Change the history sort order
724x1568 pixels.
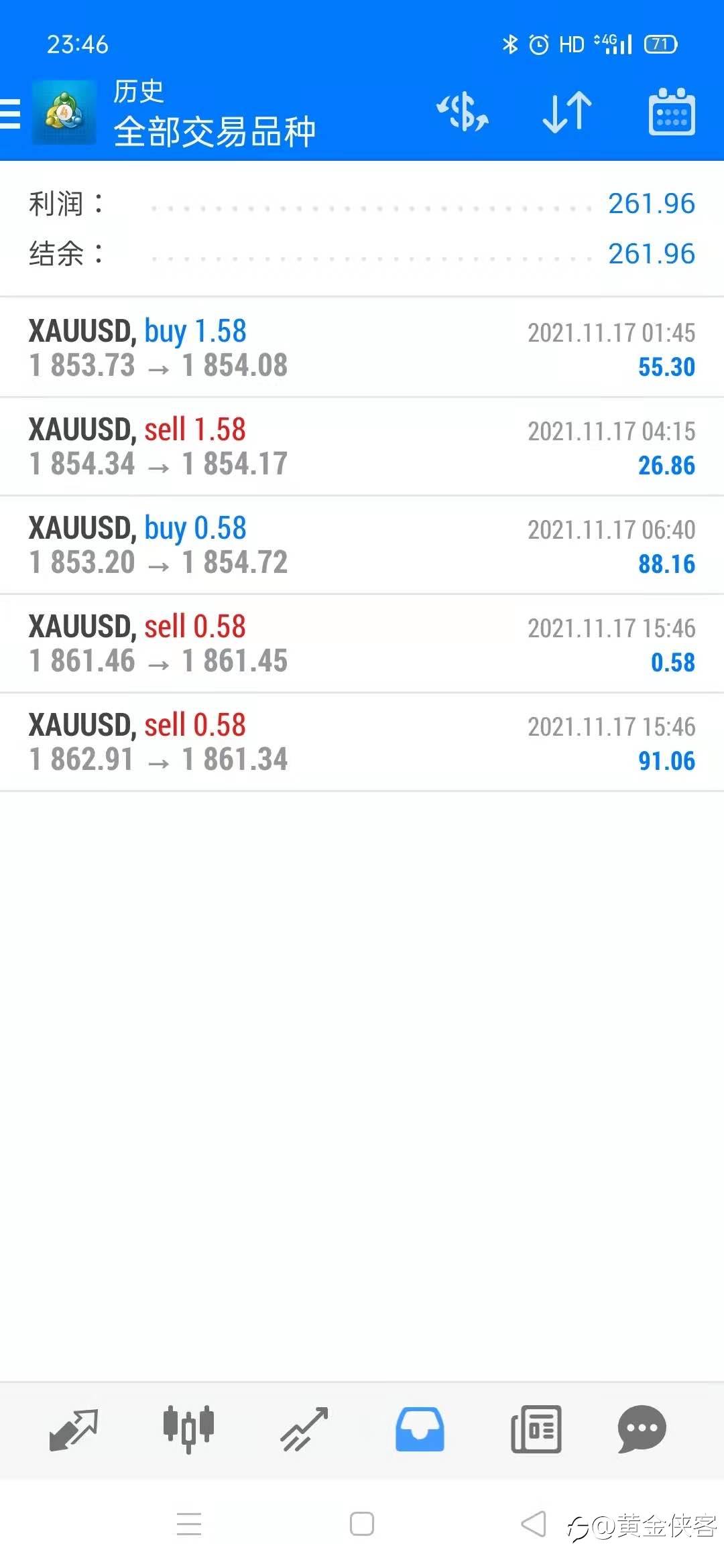click(567, 112)
